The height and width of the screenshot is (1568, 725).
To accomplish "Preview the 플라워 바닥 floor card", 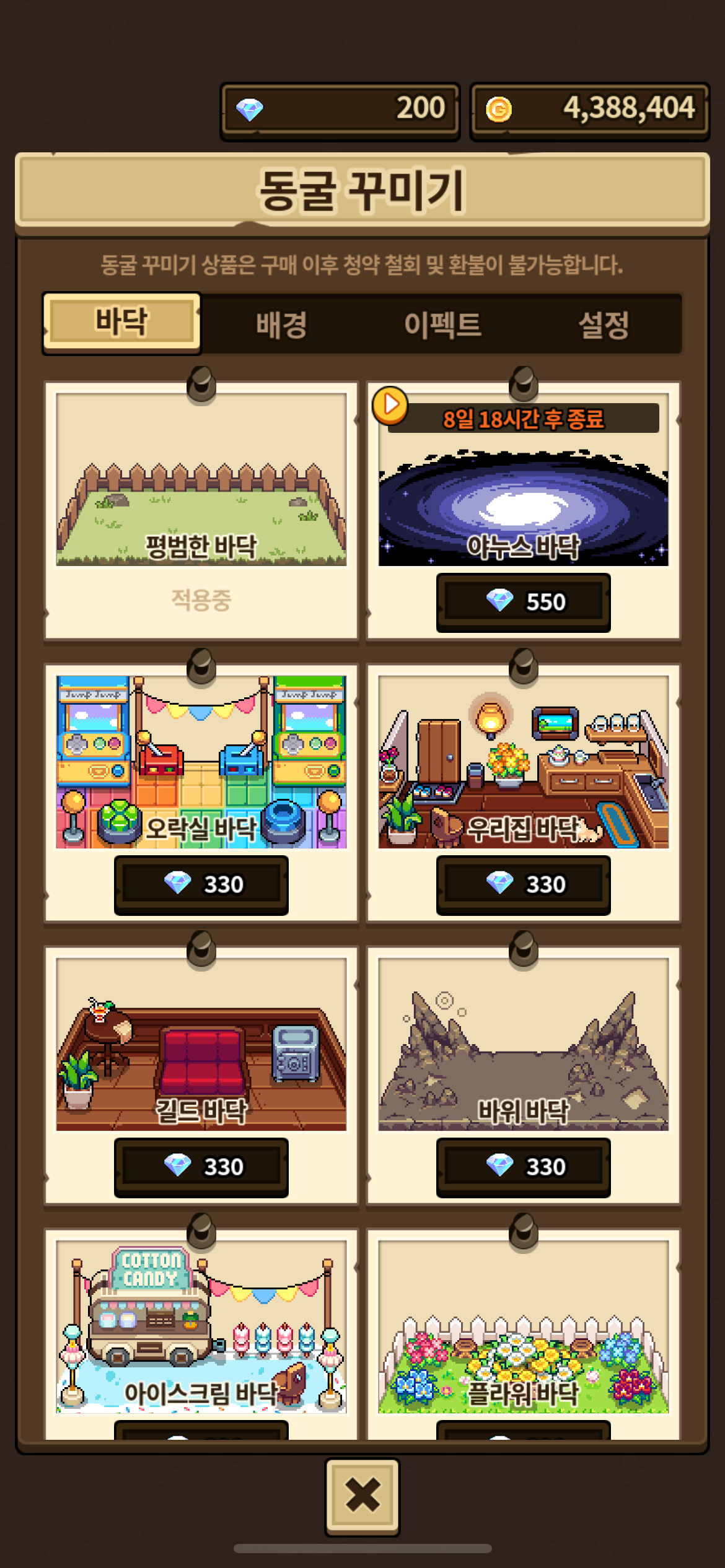I will pos(523,1326).
